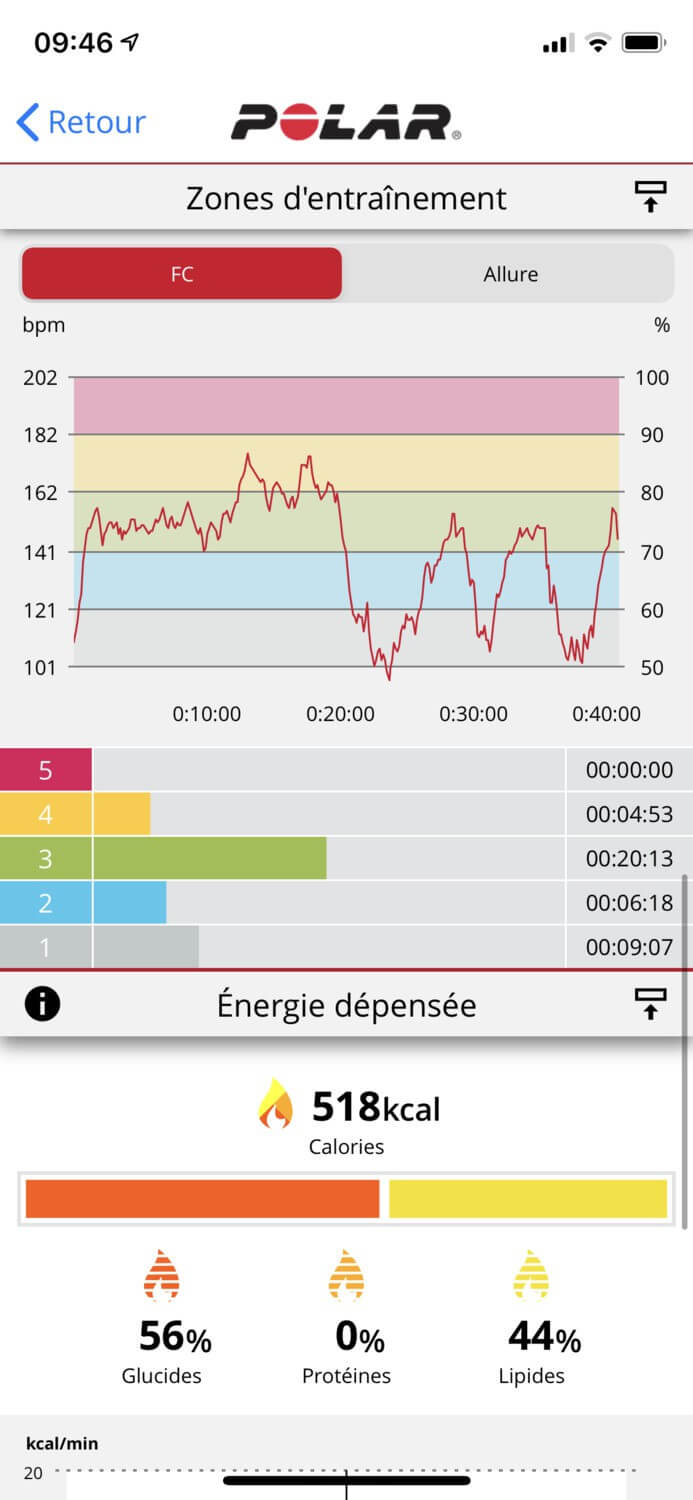The height and width of the screenshot is (1500, 693).
Task: Switch to the Allure tab
Action: tap(510, 274)
